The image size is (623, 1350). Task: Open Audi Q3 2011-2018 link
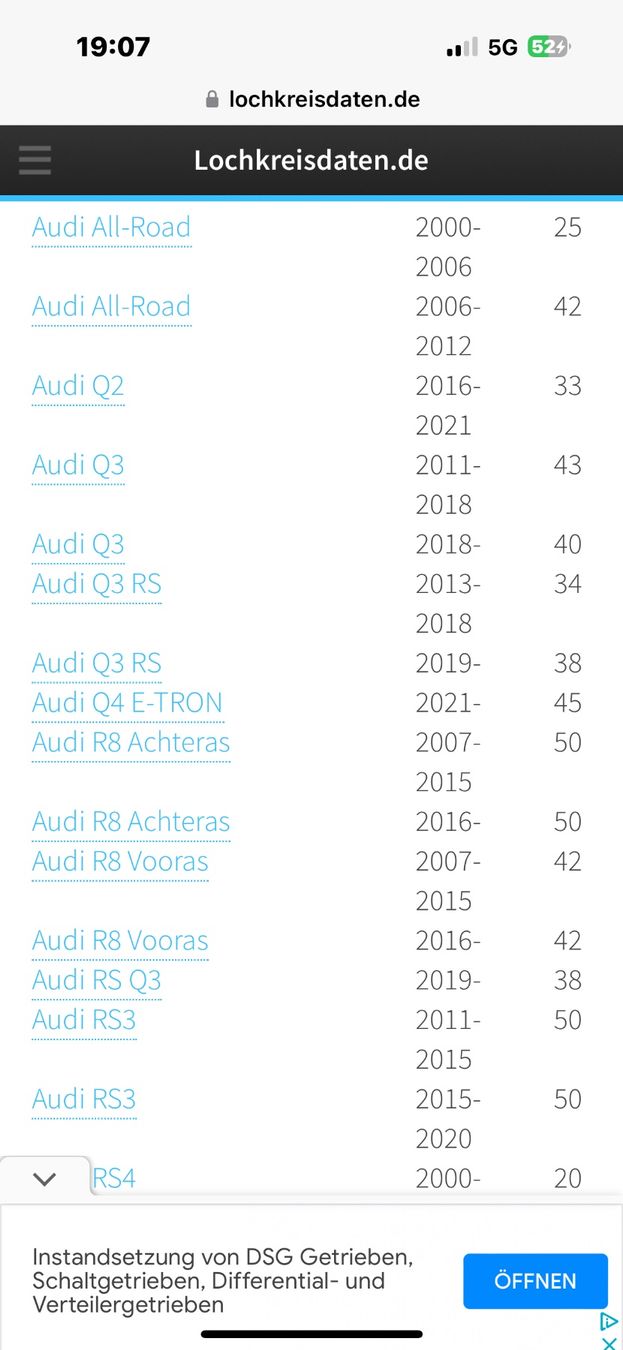coord(78,465)
